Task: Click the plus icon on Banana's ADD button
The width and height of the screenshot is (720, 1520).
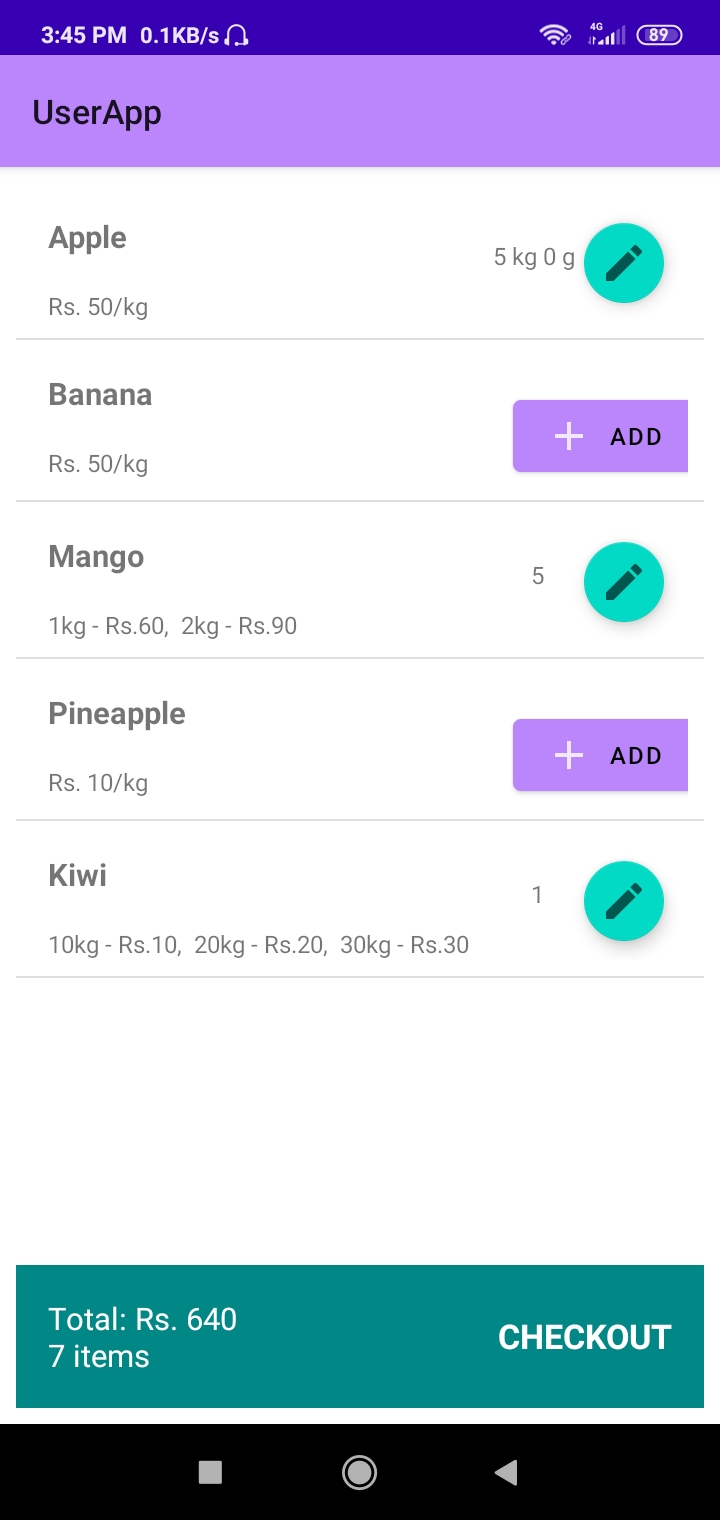Action: point(567,435)
